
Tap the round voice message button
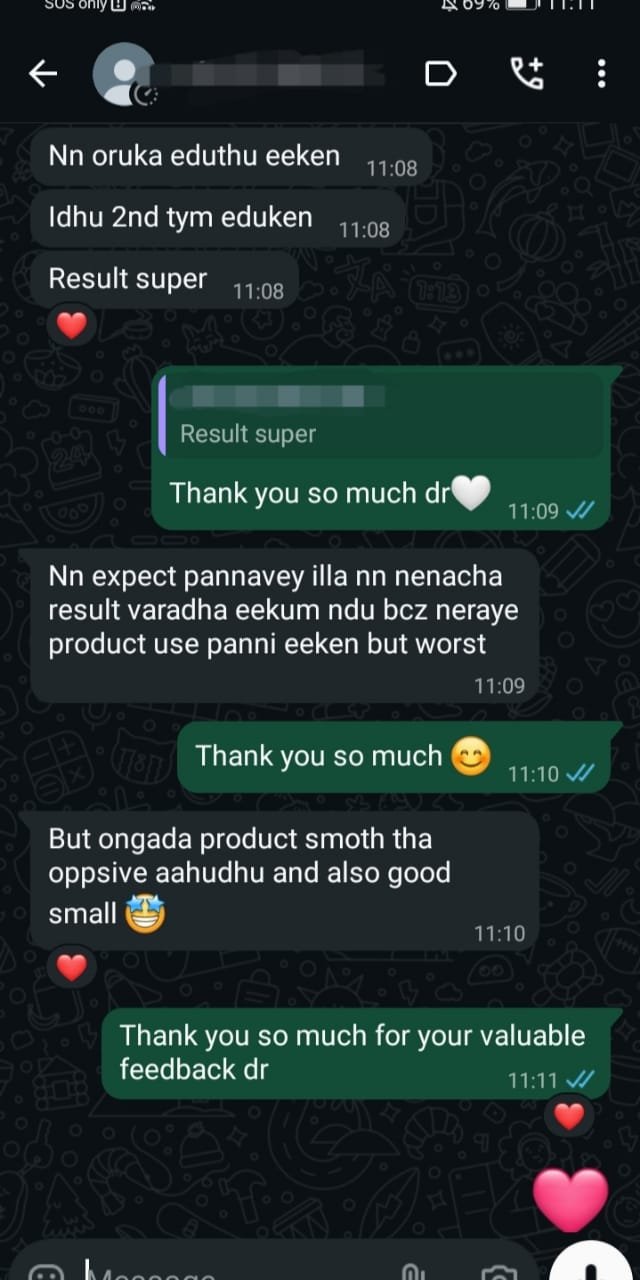[594, 1266]
